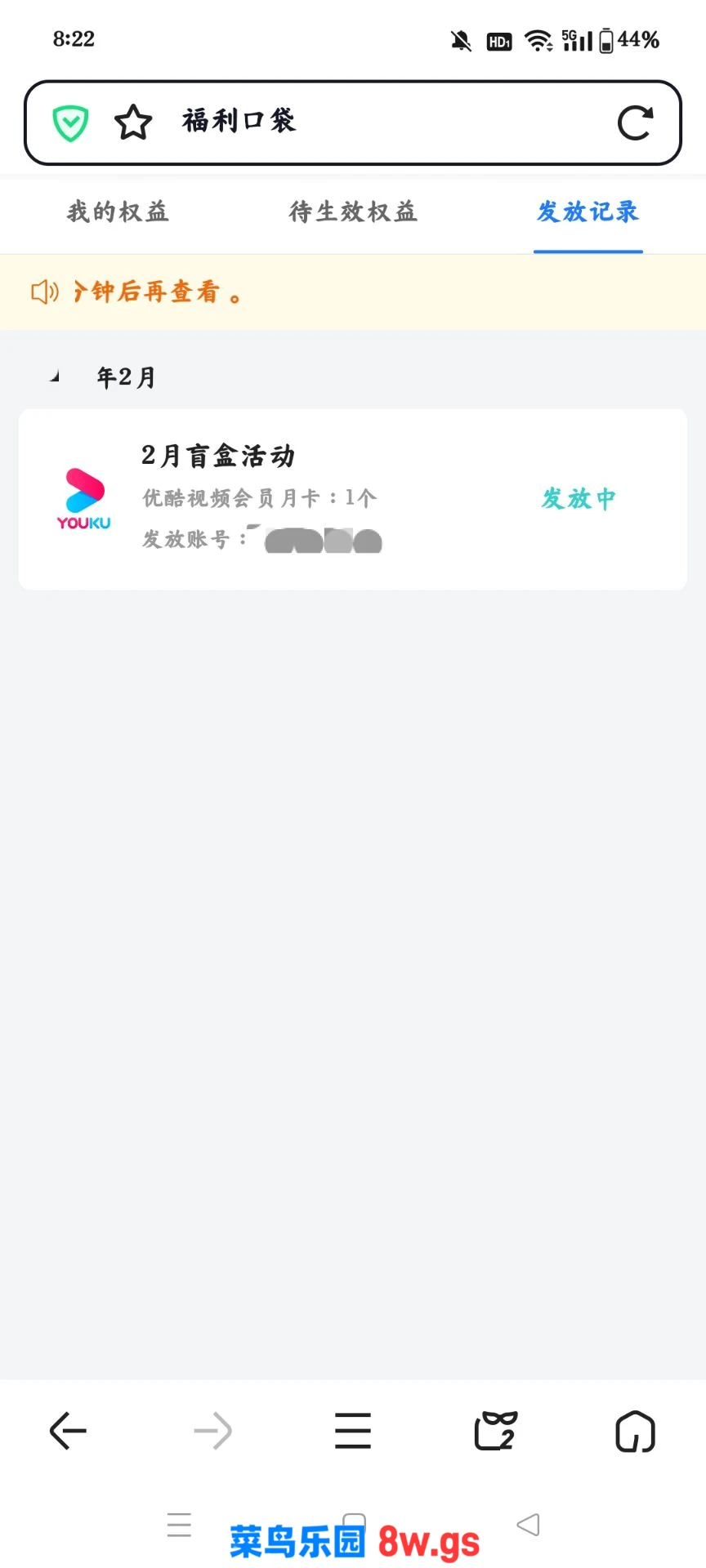The height and width of the screenshot is (1568, 706).
Task: Switch to the 我的权益 tab
Action: (x=118, y=212)
